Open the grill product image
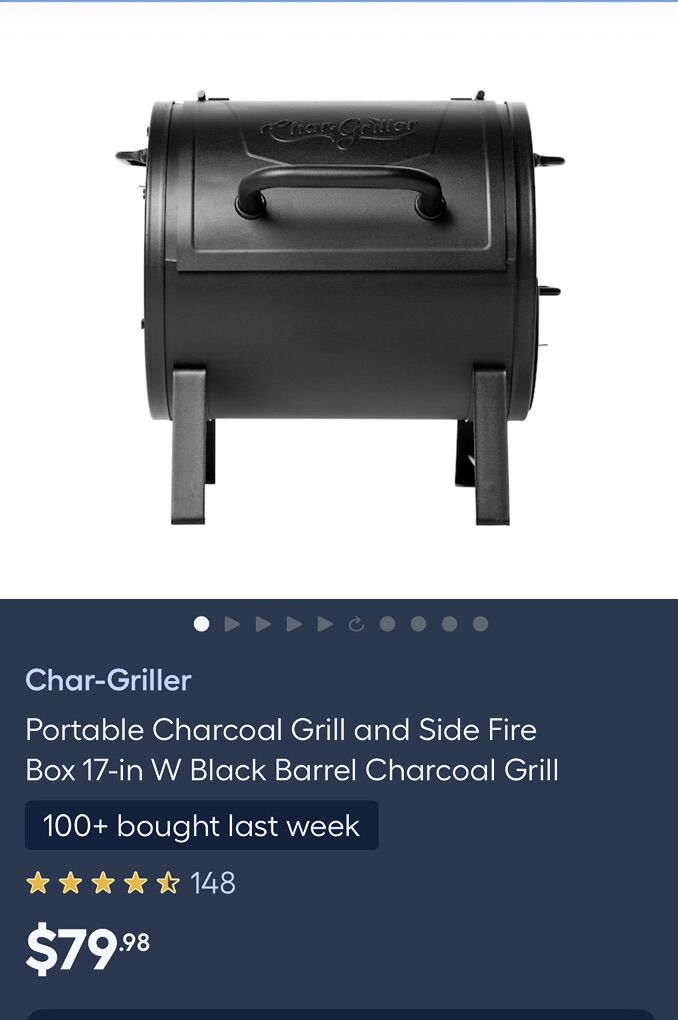The width and height of the screenshot is (678, 1020). click(339, 310)
